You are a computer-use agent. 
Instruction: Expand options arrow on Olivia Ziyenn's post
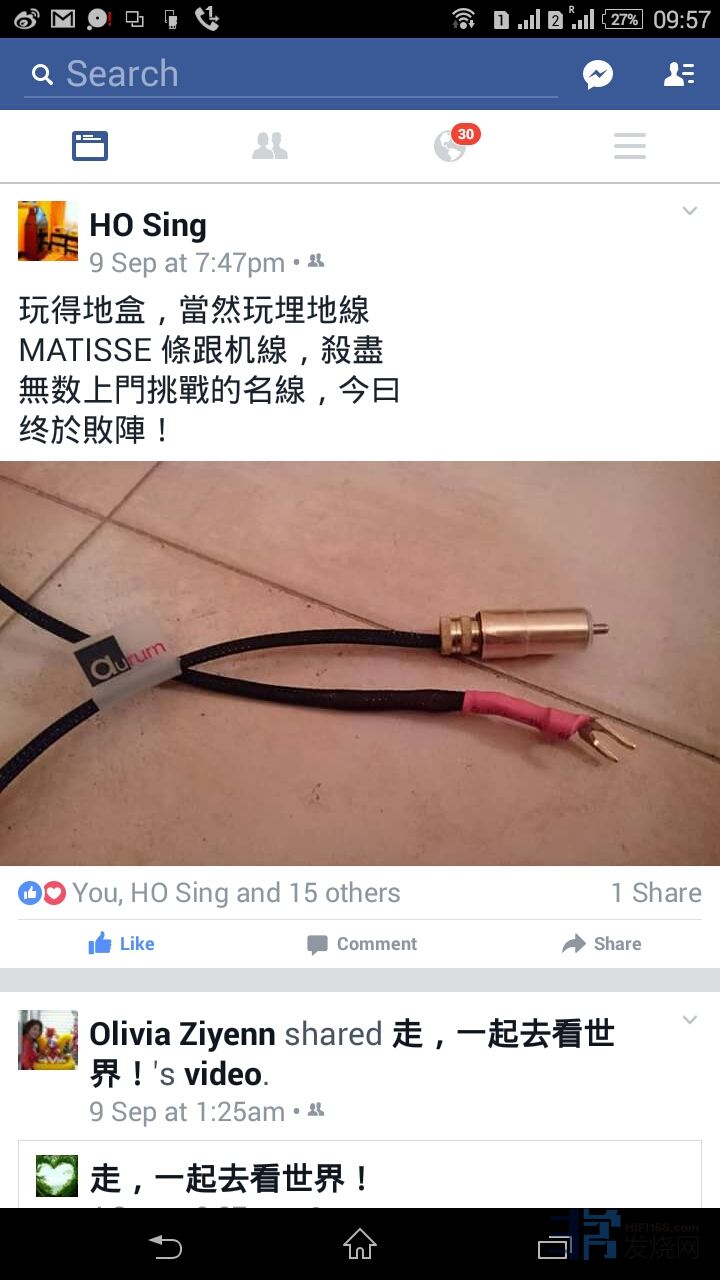coord(689,1020)
